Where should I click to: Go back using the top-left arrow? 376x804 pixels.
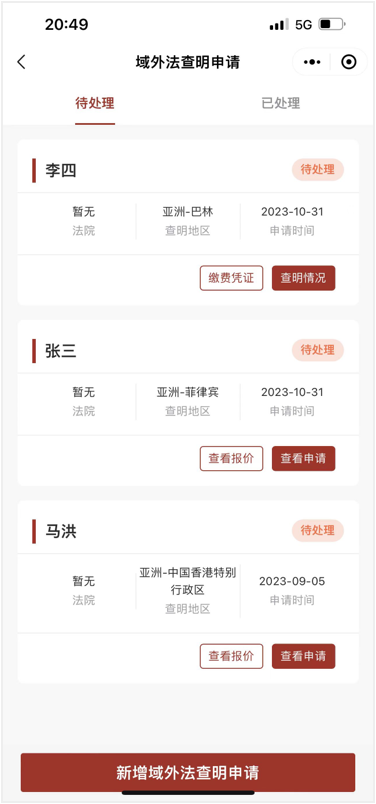(x=21, y=63)
